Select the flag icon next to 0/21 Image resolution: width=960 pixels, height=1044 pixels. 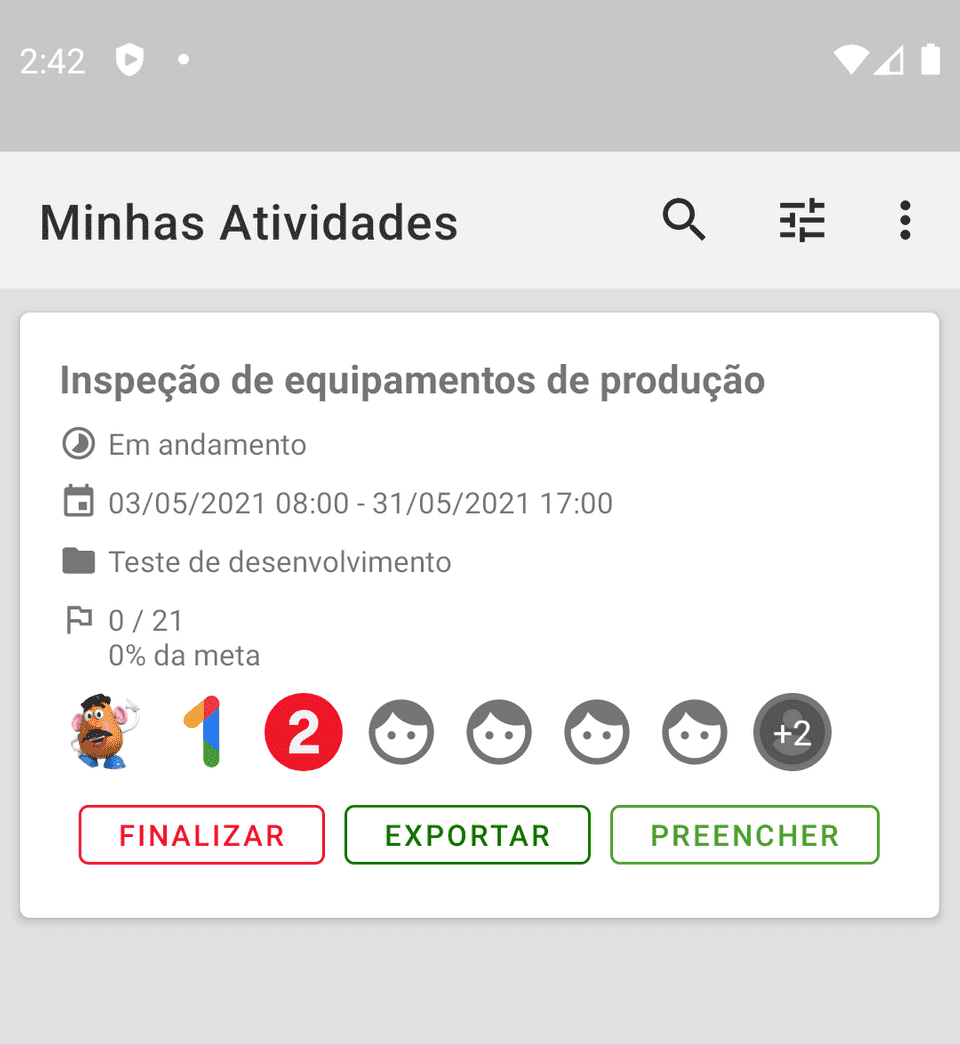coord(81,618)
